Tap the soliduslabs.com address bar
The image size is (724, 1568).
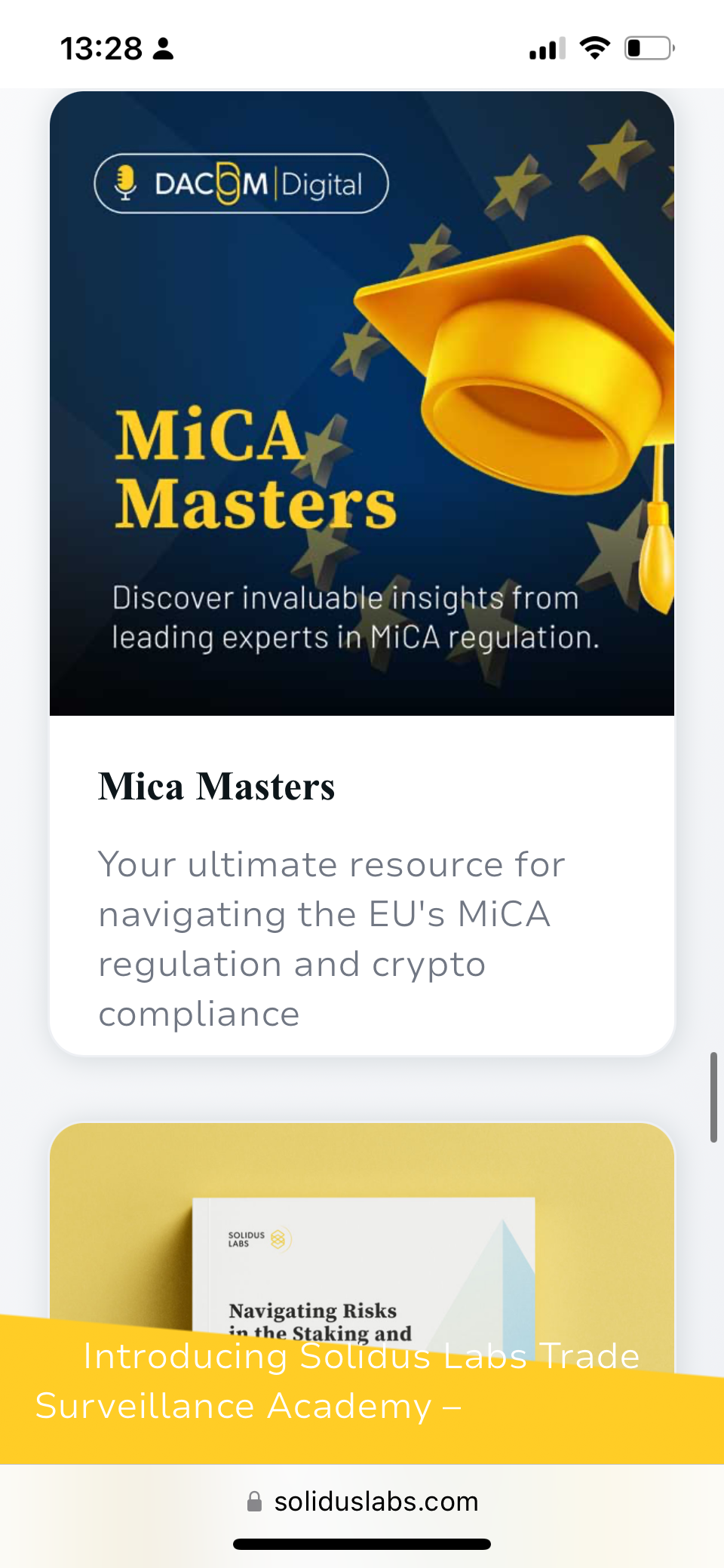(x=362, y=1501)
